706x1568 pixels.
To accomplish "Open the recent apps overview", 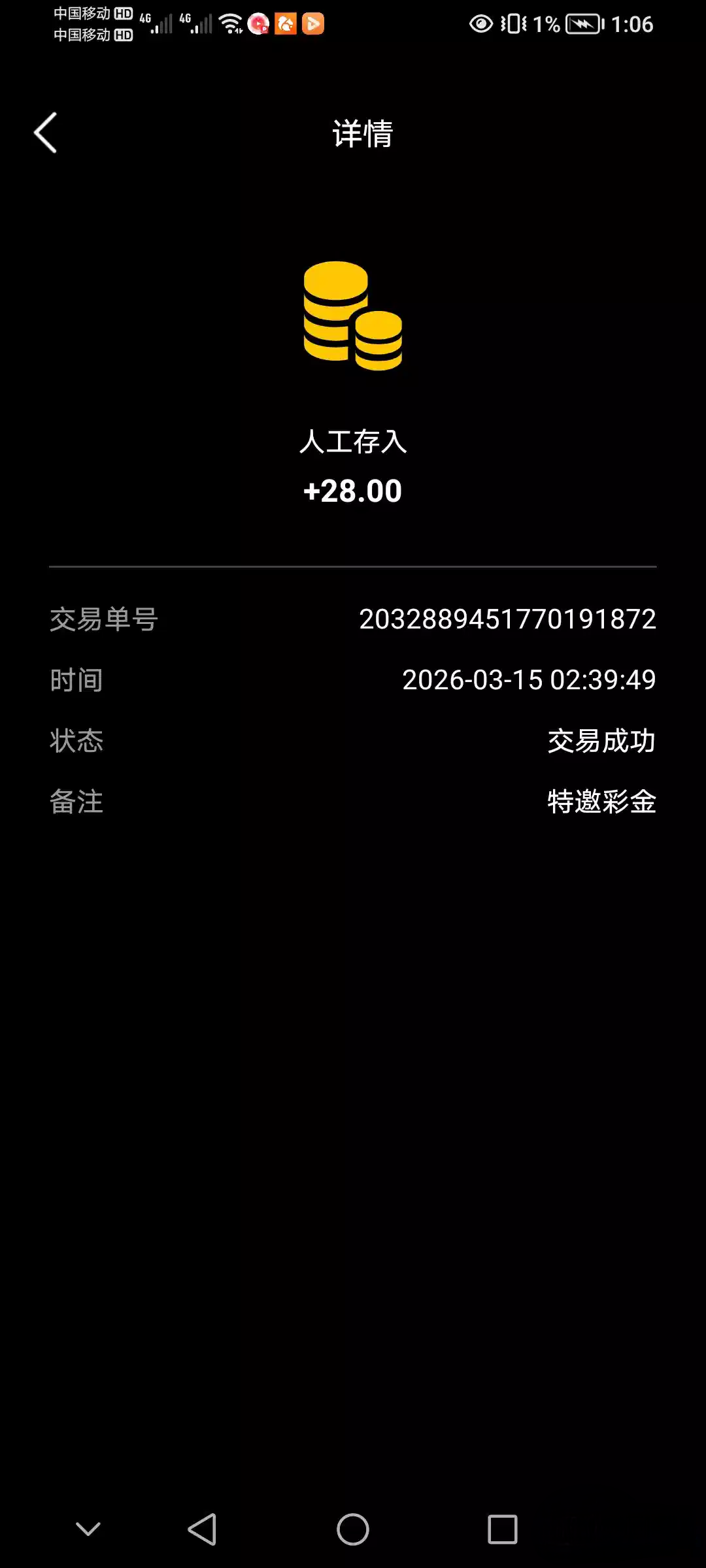I will pos(502,1529).
